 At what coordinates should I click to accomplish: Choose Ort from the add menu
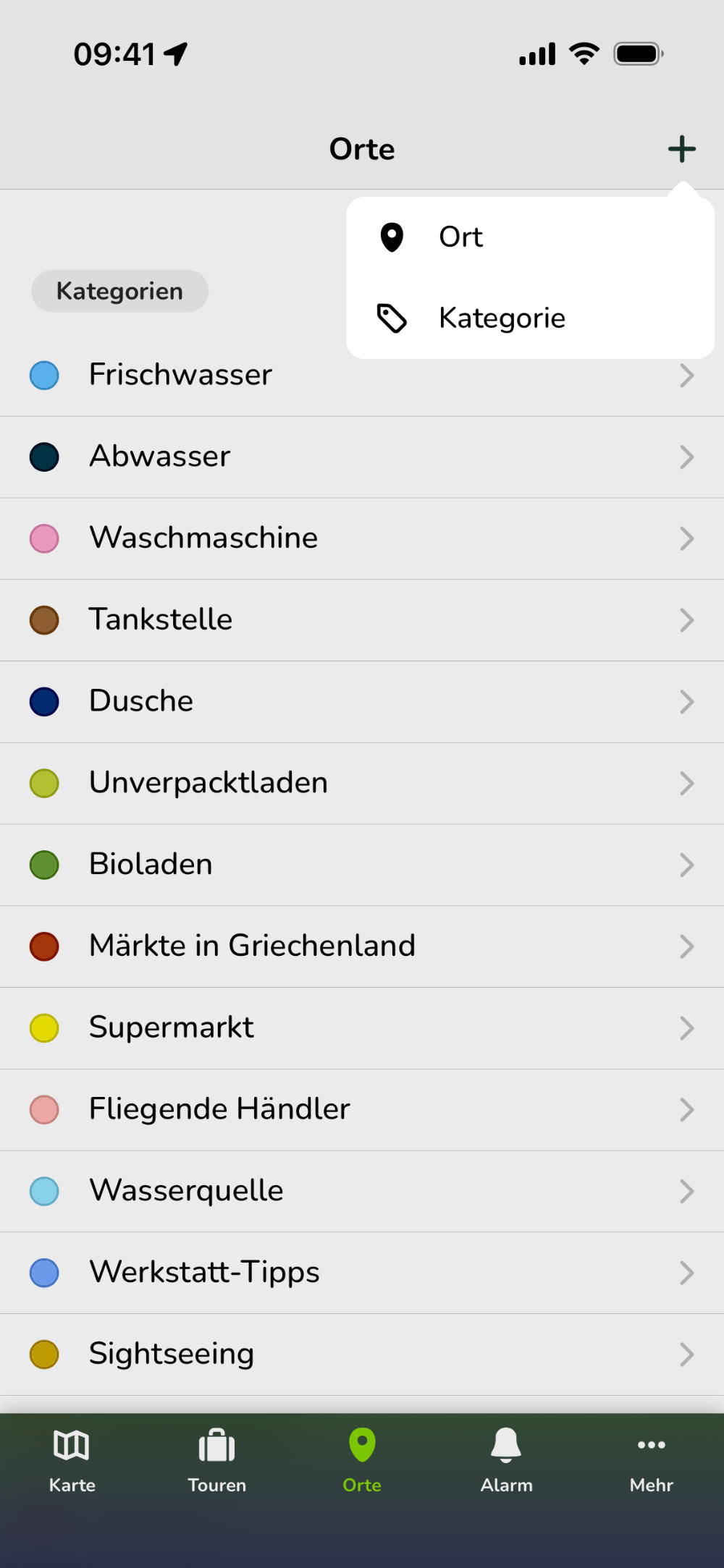coord(460,237)
